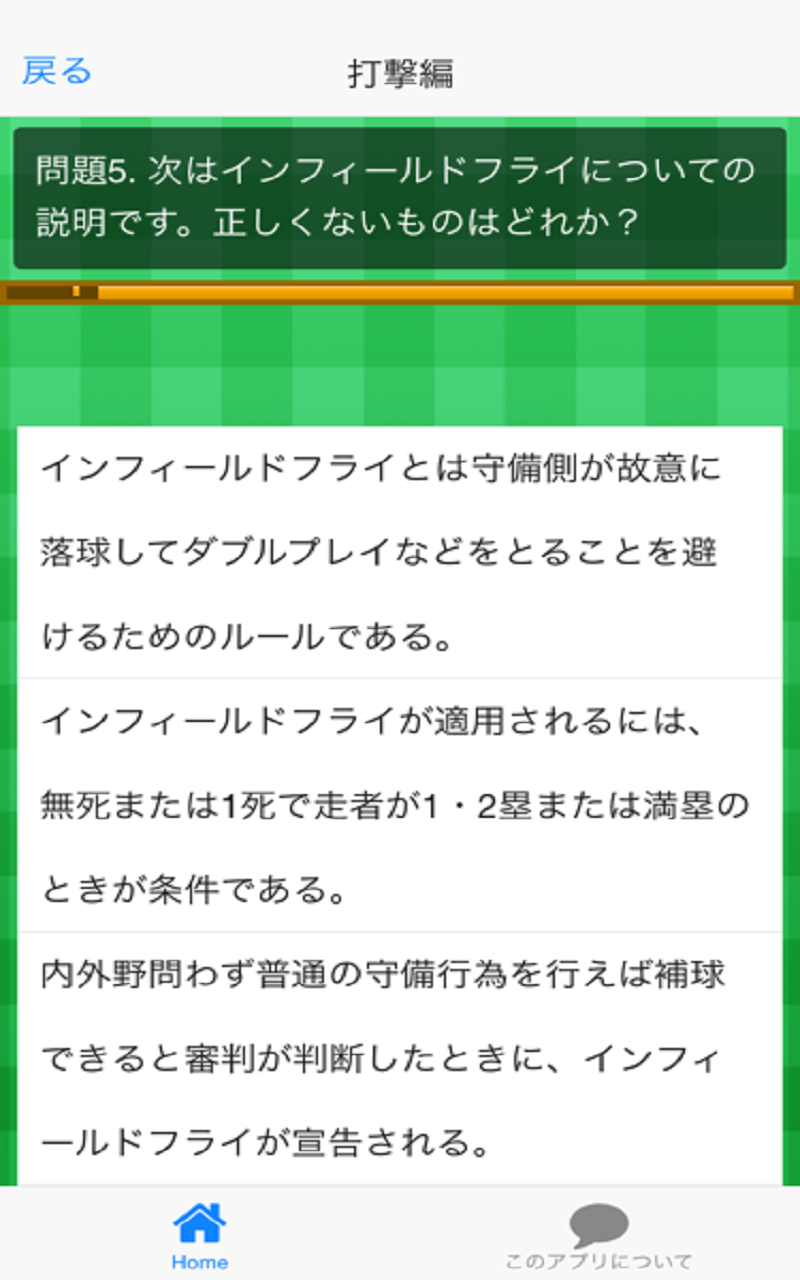Select the first インフィールドフライ explanation row
800x1280 pixels.
click(x=400, y=548)
